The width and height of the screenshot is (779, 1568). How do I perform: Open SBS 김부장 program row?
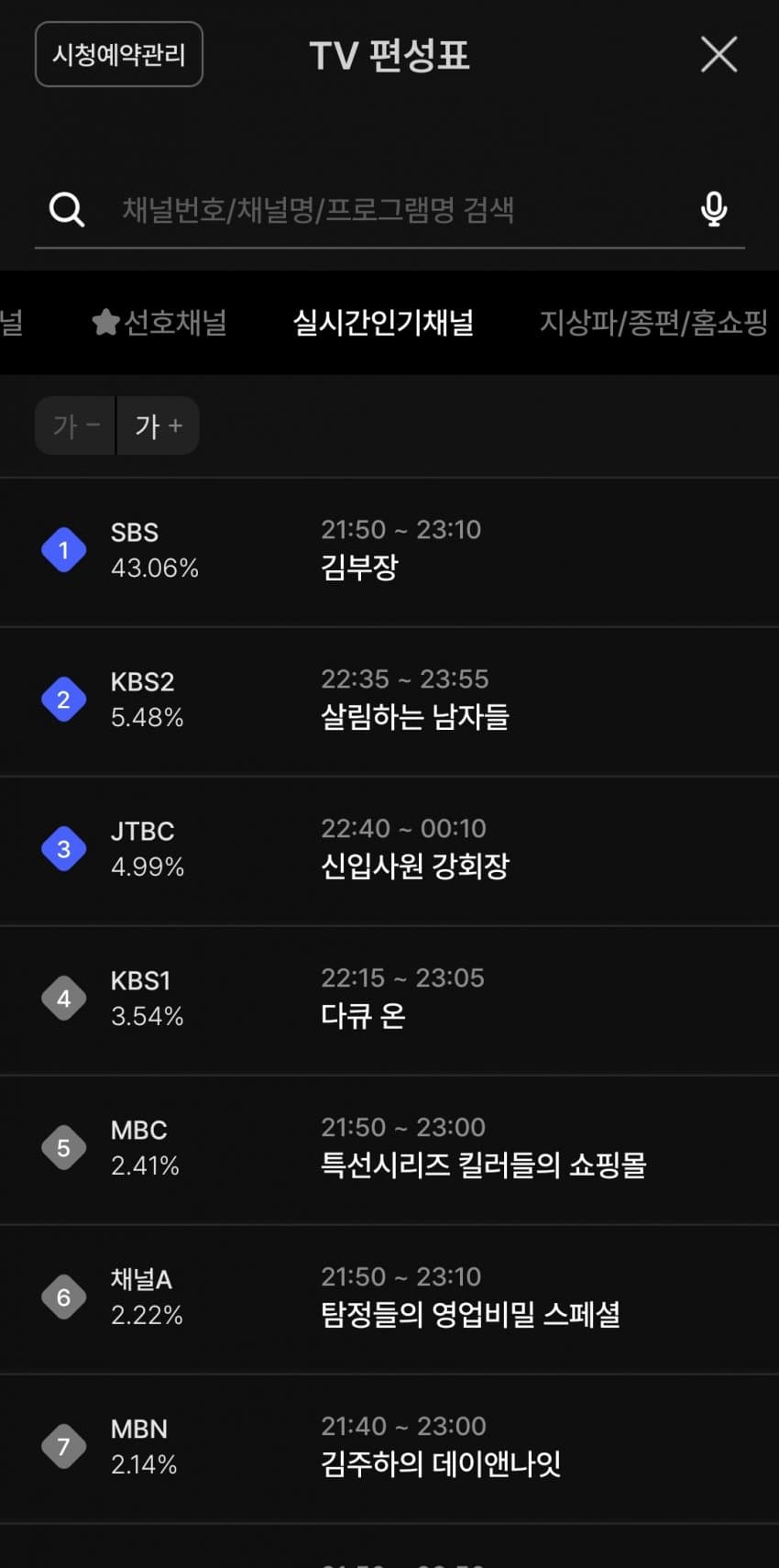(389, 552)
